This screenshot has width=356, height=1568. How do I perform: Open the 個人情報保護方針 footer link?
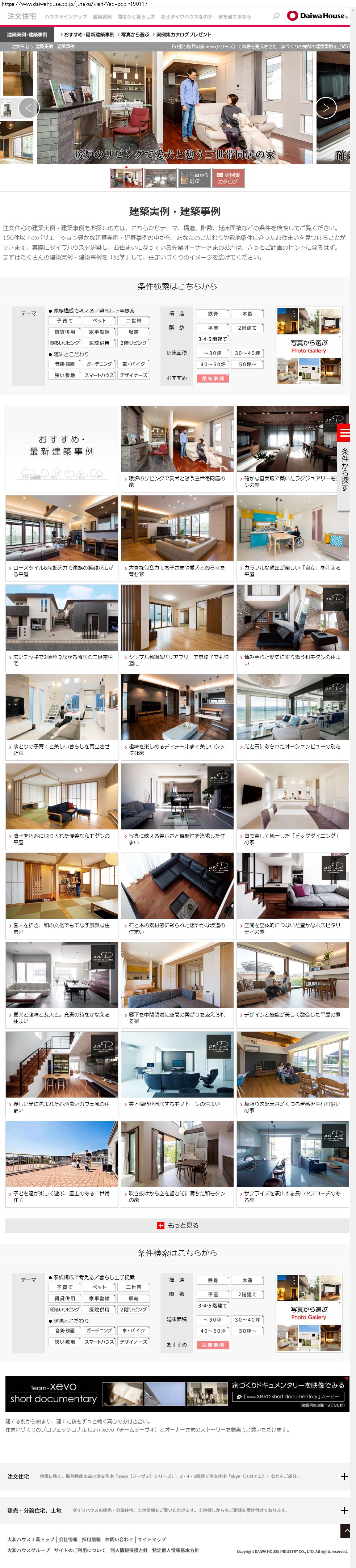[x=128, y=1550]
